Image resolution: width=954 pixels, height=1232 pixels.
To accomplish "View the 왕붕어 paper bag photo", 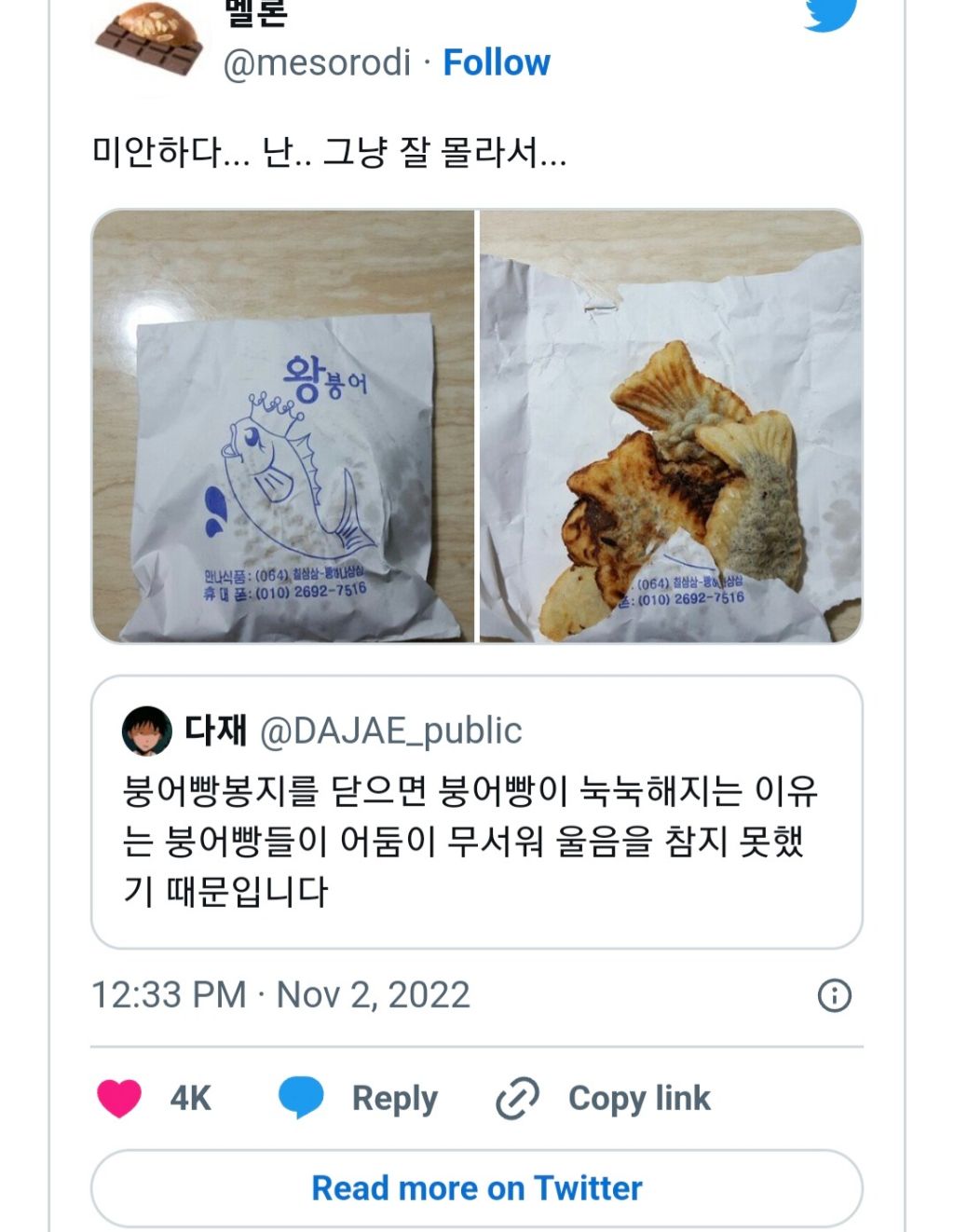I will [x=283, y=426].
